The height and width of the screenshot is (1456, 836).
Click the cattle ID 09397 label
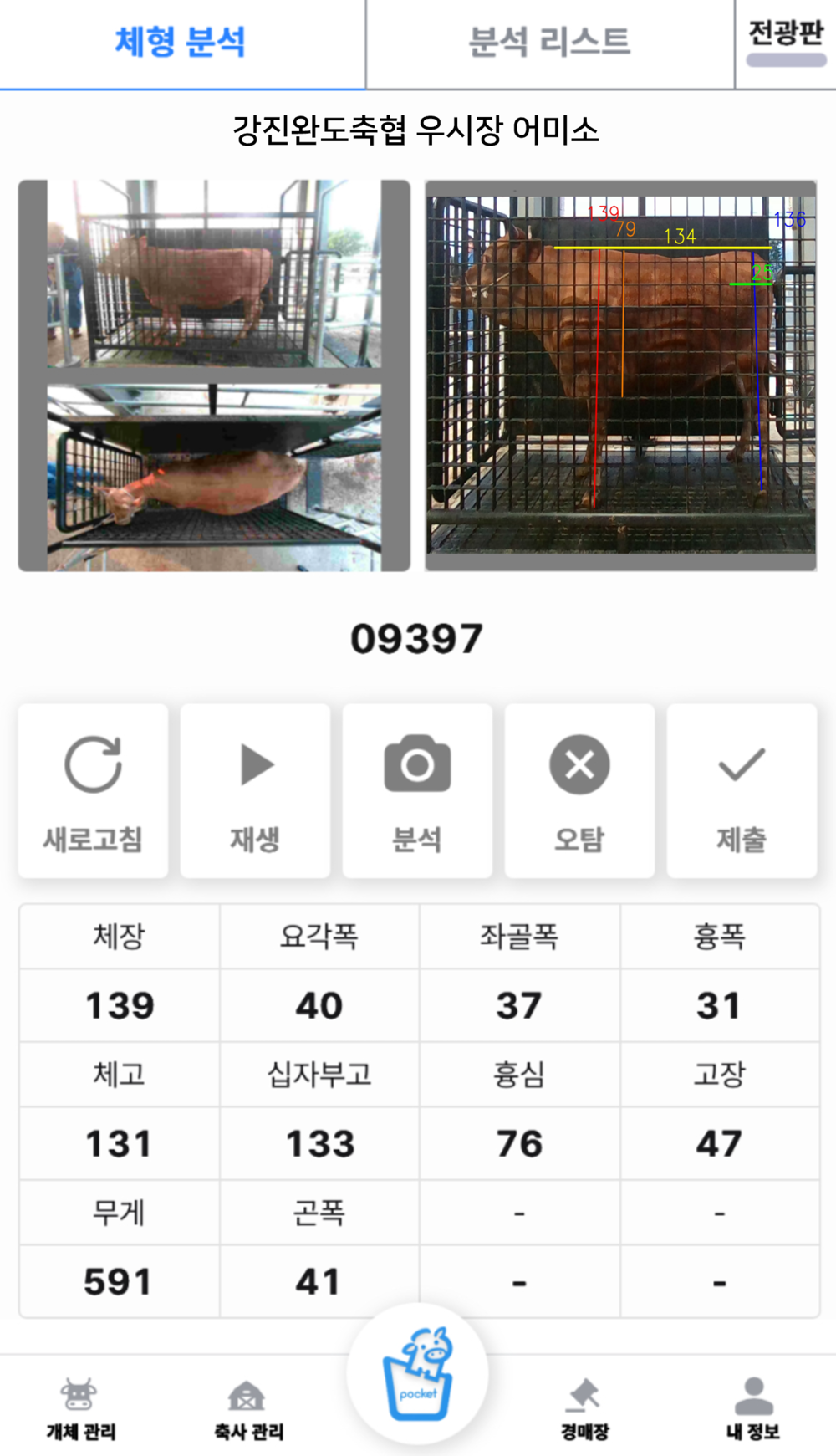(417, 638)
